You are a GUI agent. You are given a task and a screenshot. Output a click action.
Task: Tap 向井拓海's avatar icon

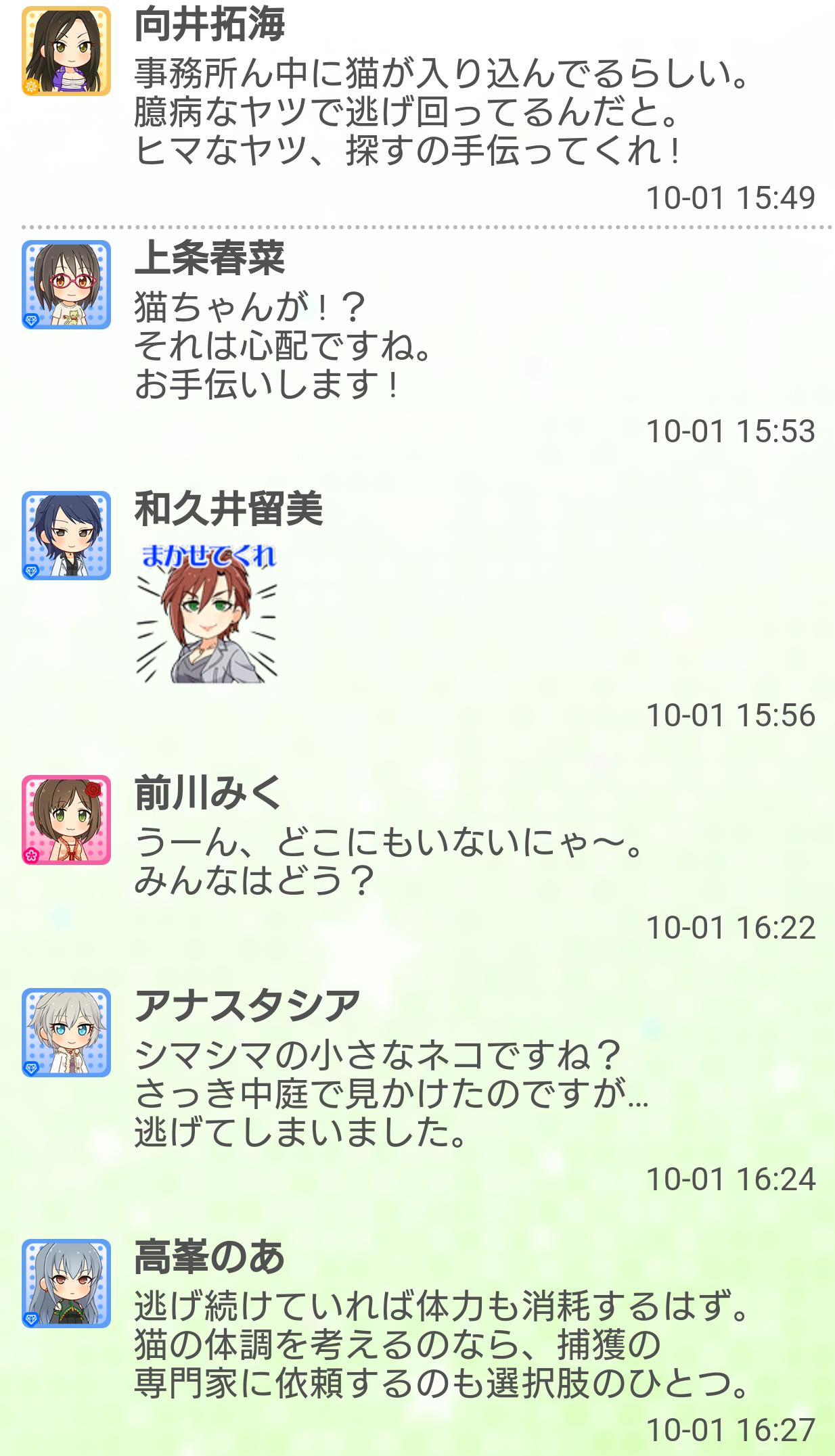[x=66, y=51]
